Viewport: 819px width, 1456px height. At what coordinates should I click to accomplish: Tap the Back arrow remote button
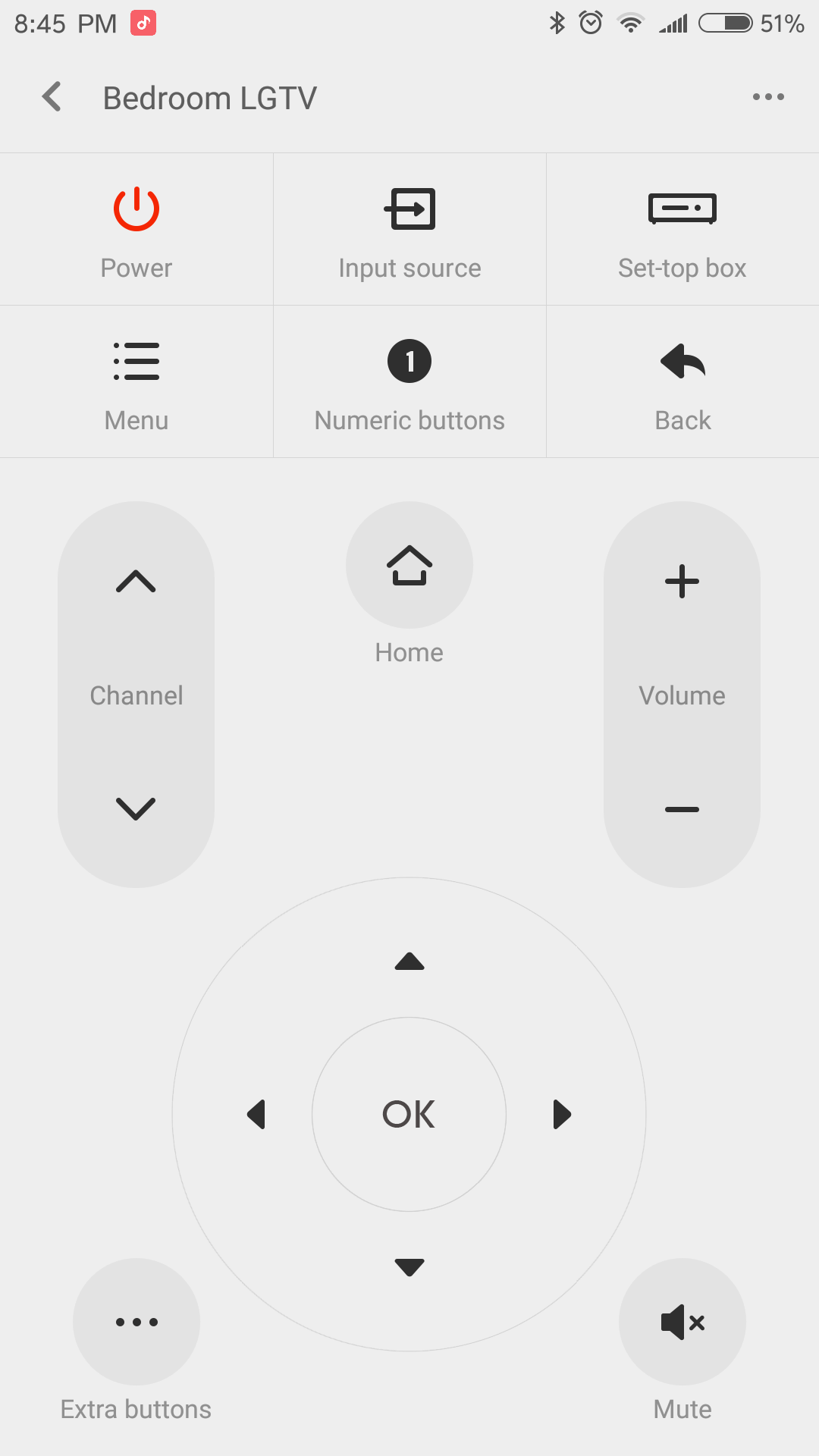pyautogui.click(x=682, y=382)
